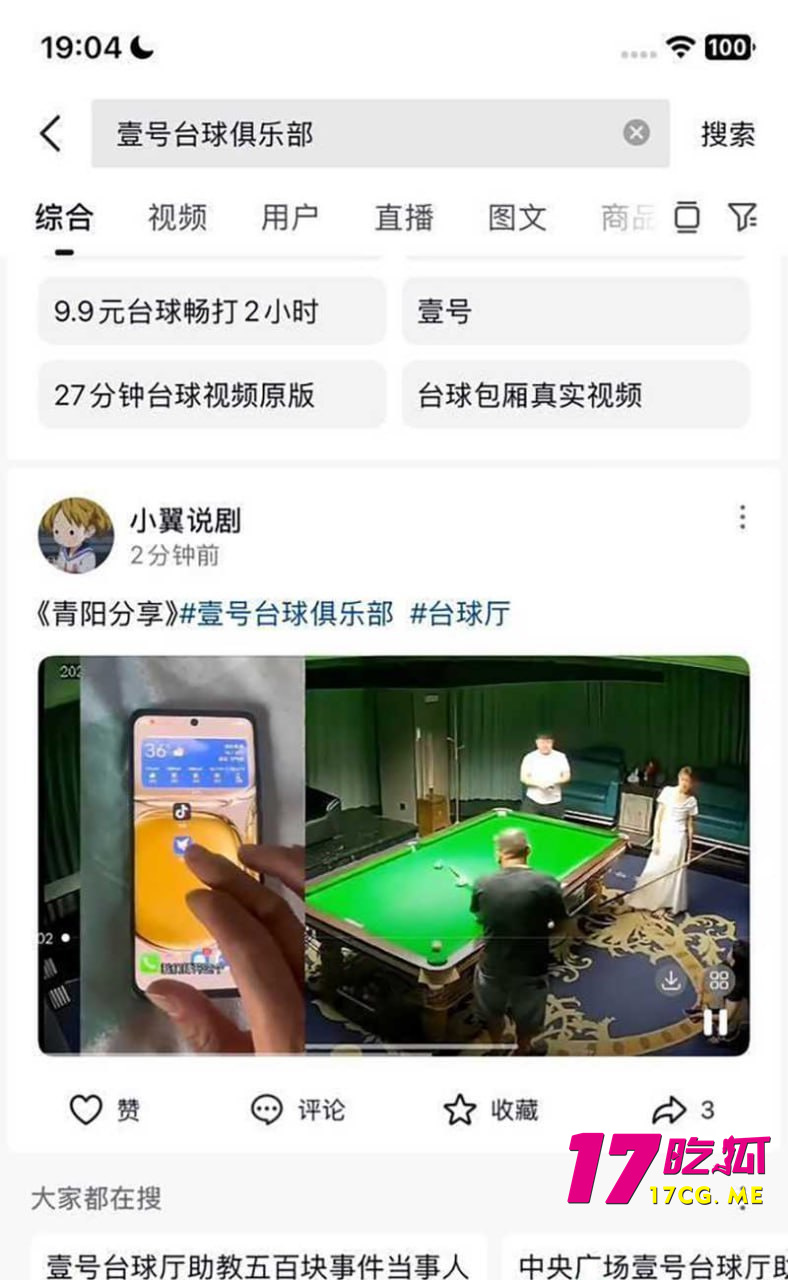The image size is (788, 1280).
Task: Switch to the 图文 tab
Action: click(x=517, y=217)
